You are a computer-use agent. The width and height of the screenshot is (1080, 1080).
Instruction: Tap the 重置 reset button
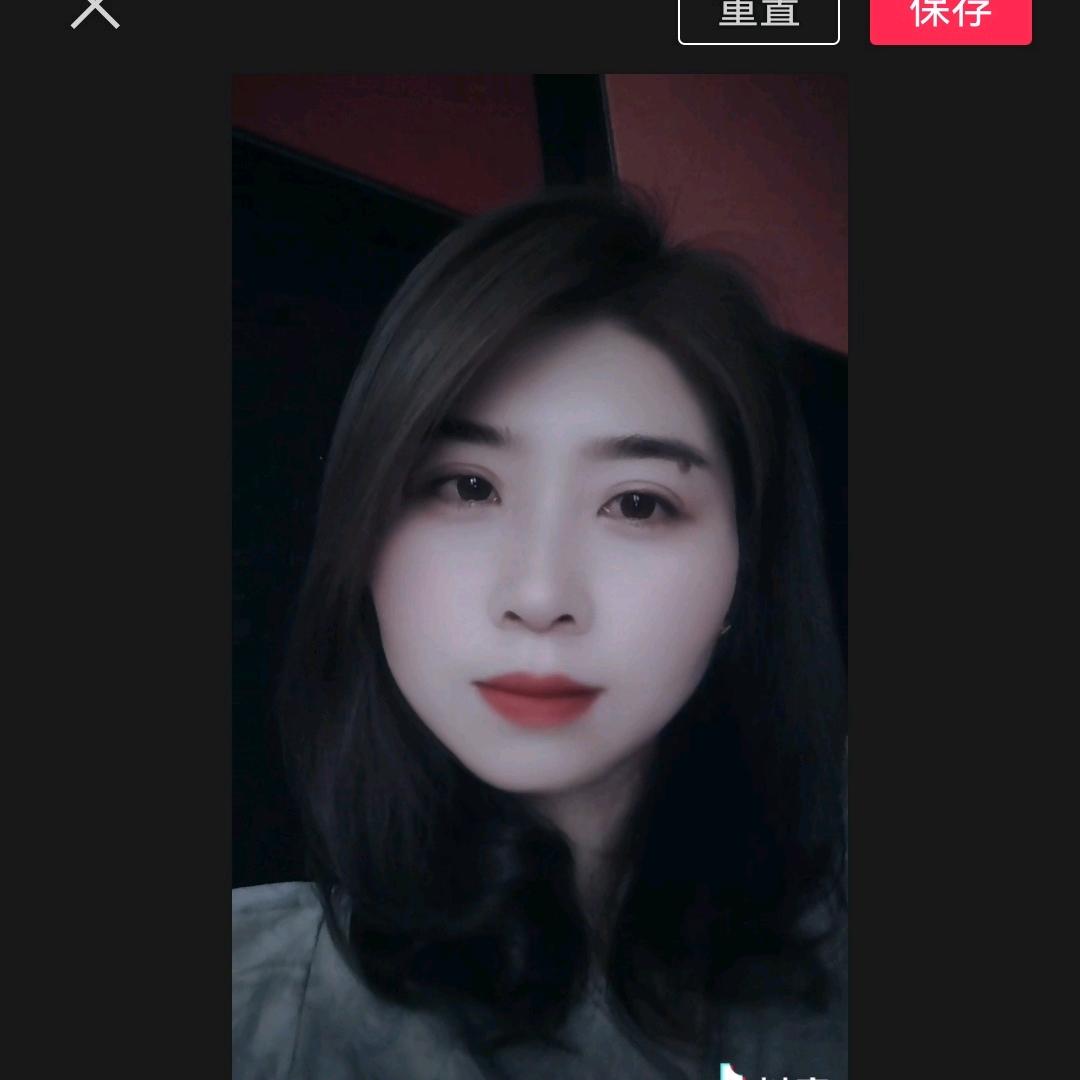[x=758, y=18]
